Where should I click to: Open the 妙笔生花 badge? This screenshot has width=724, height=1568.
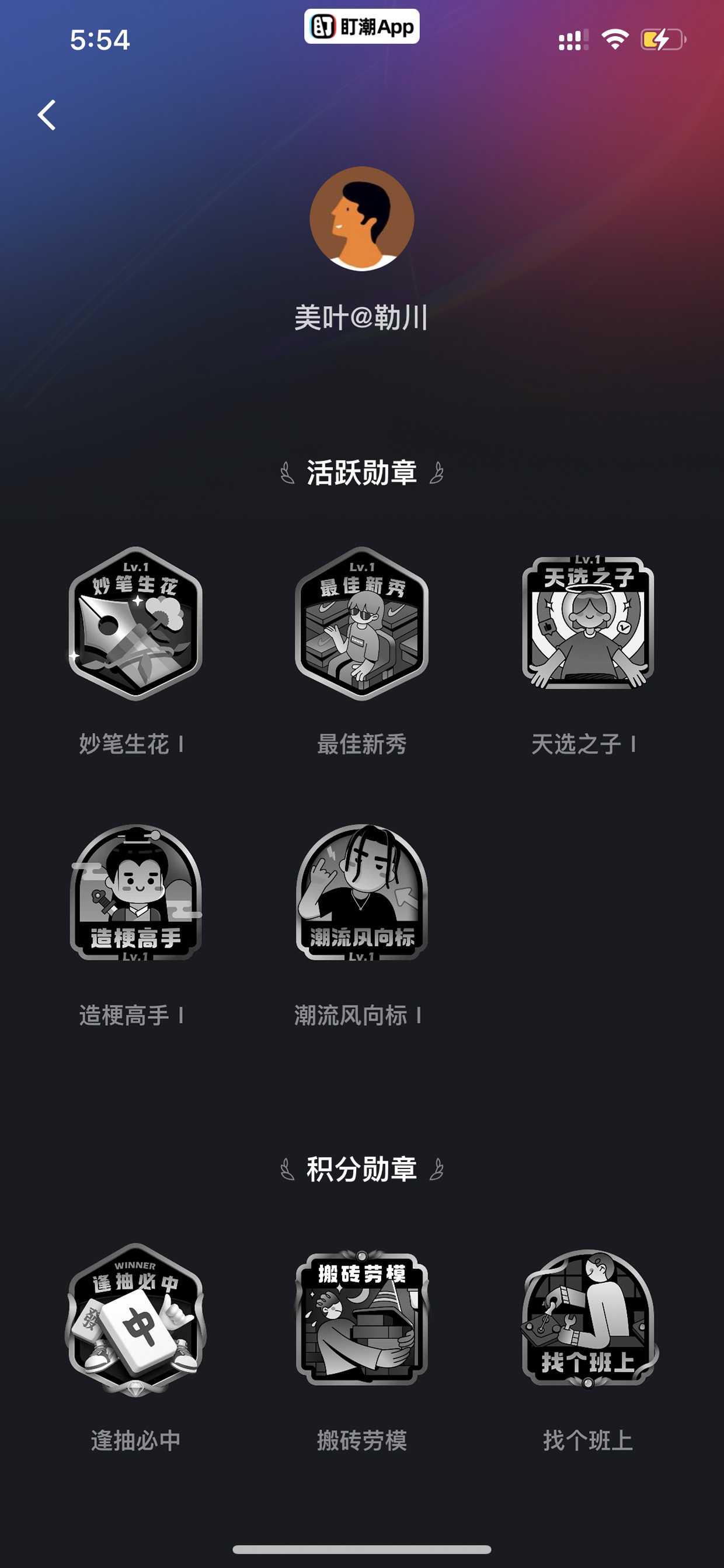coord(135,623)
